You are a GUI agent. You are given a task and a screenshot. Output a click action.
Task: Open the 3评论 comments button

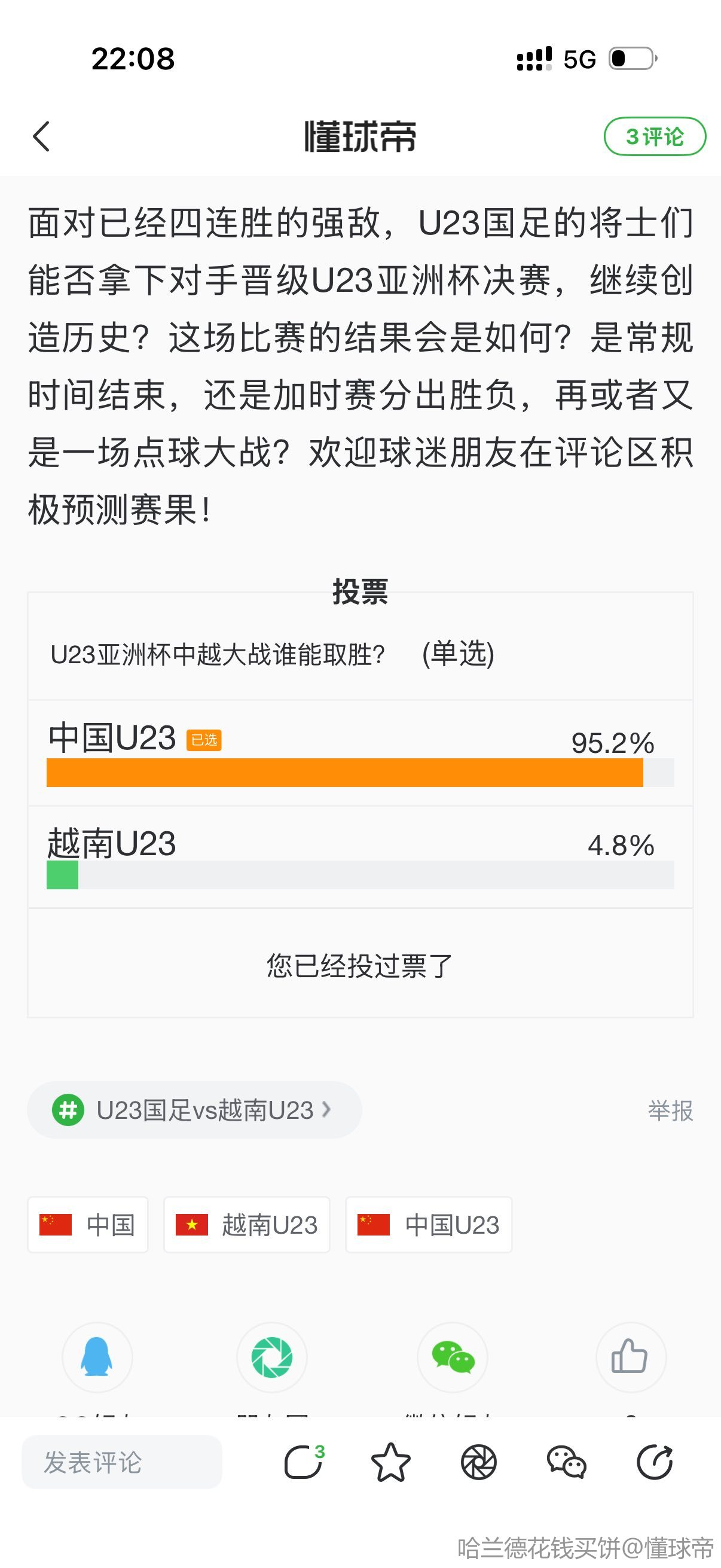pos(654,136)
